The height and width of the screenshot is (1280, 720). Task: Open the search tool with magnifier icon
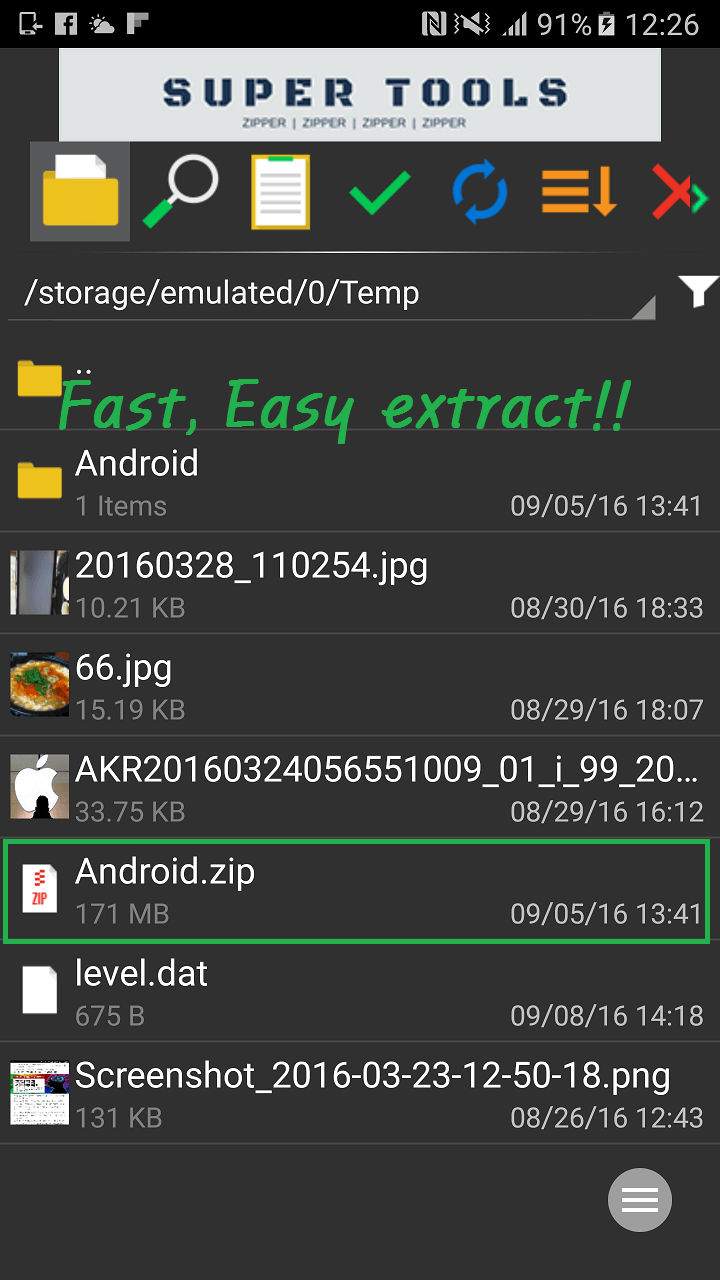[180, 191]
